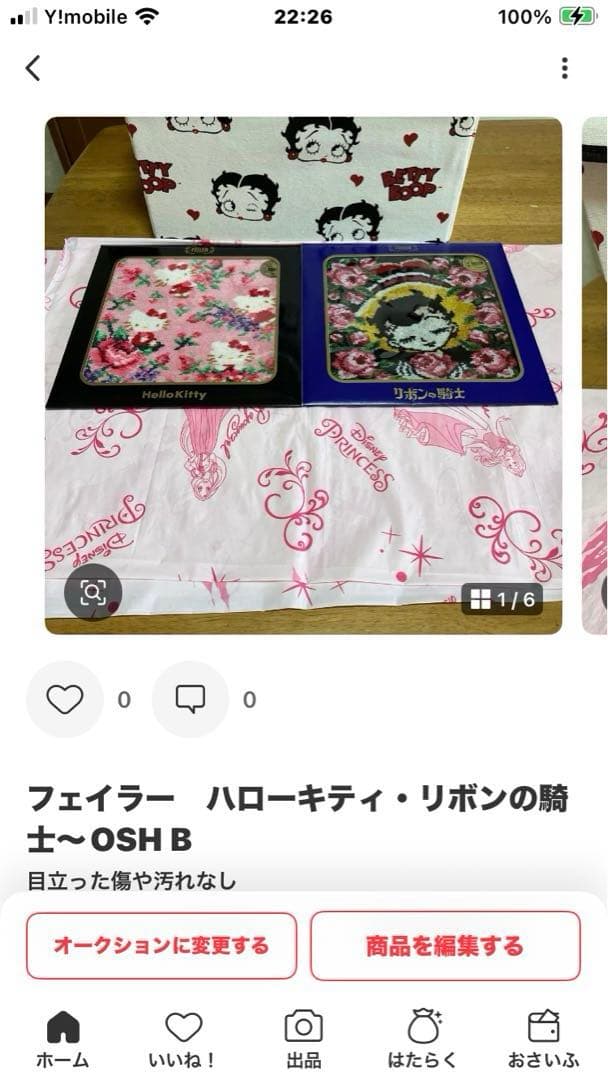Open the comments speech bubble
Viewport: 608px width, 1080px height.
190,699
